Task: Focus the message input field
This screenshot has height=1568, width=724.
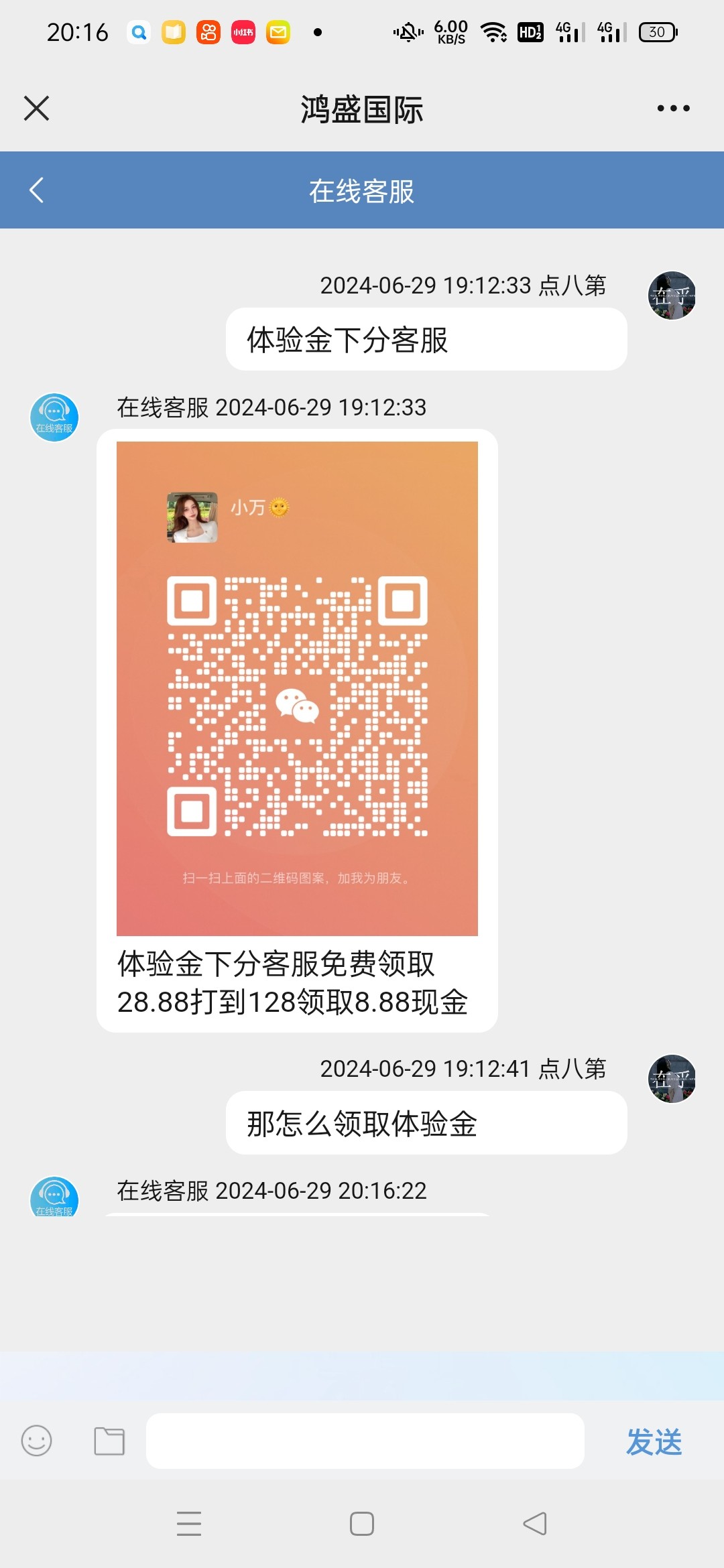Action: pos(365,1441)
